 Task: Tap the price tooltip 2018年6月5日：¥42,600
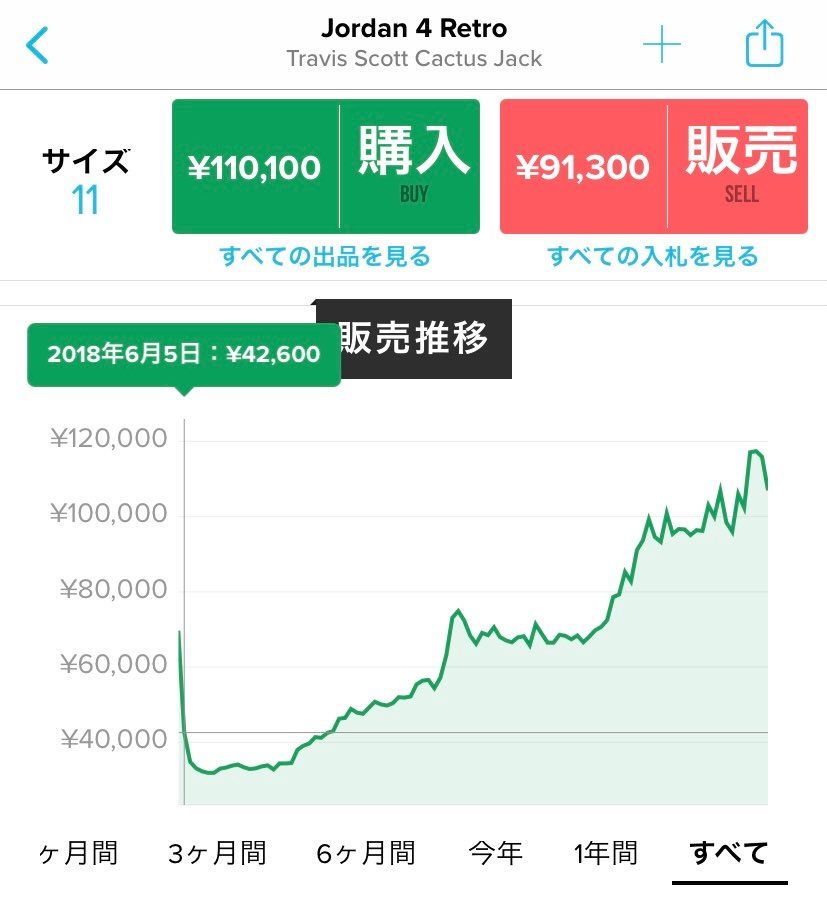pos(184,354)
